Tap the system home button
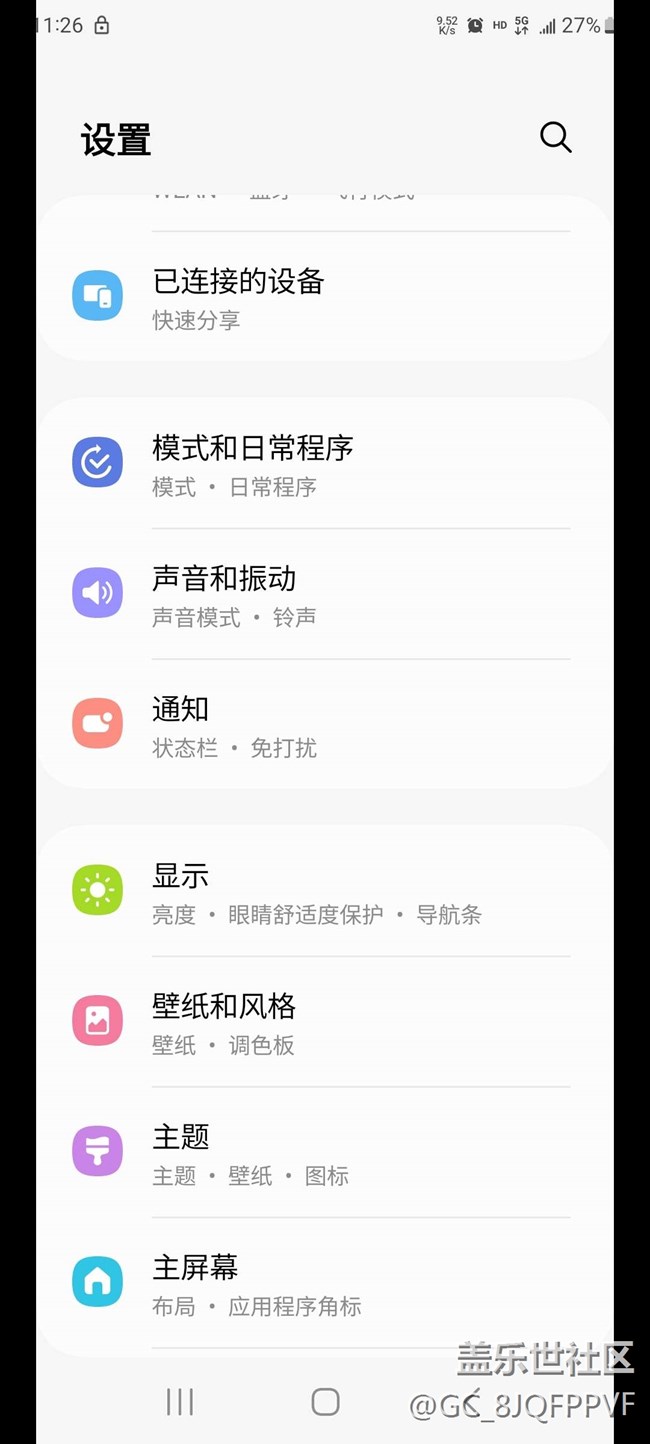The width and height of the screenshot is (650, 1444). (x=325, y=1402)
